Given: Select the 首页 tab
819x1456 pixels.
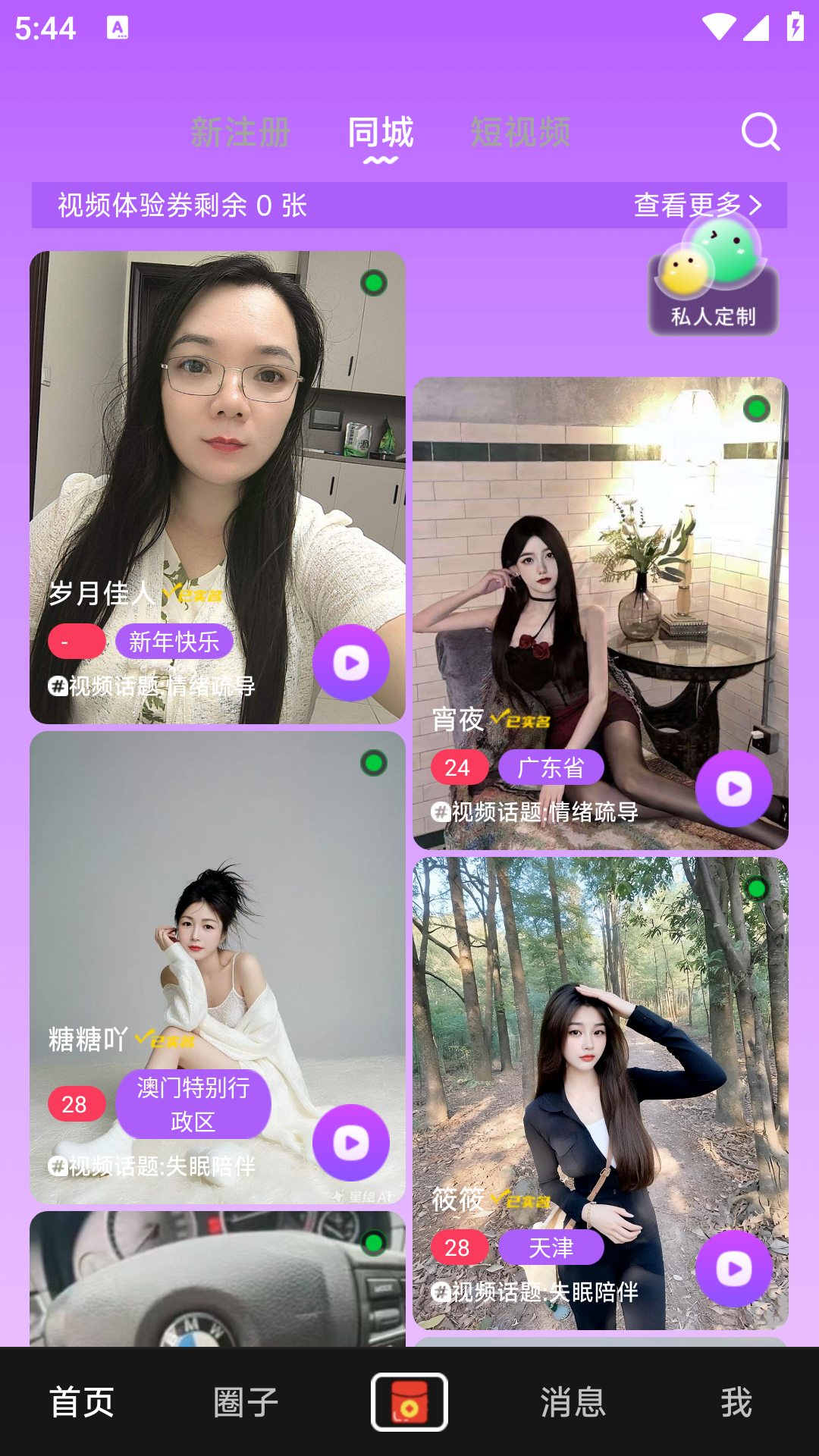Looking at the screenshot, I should point(82,1402).
